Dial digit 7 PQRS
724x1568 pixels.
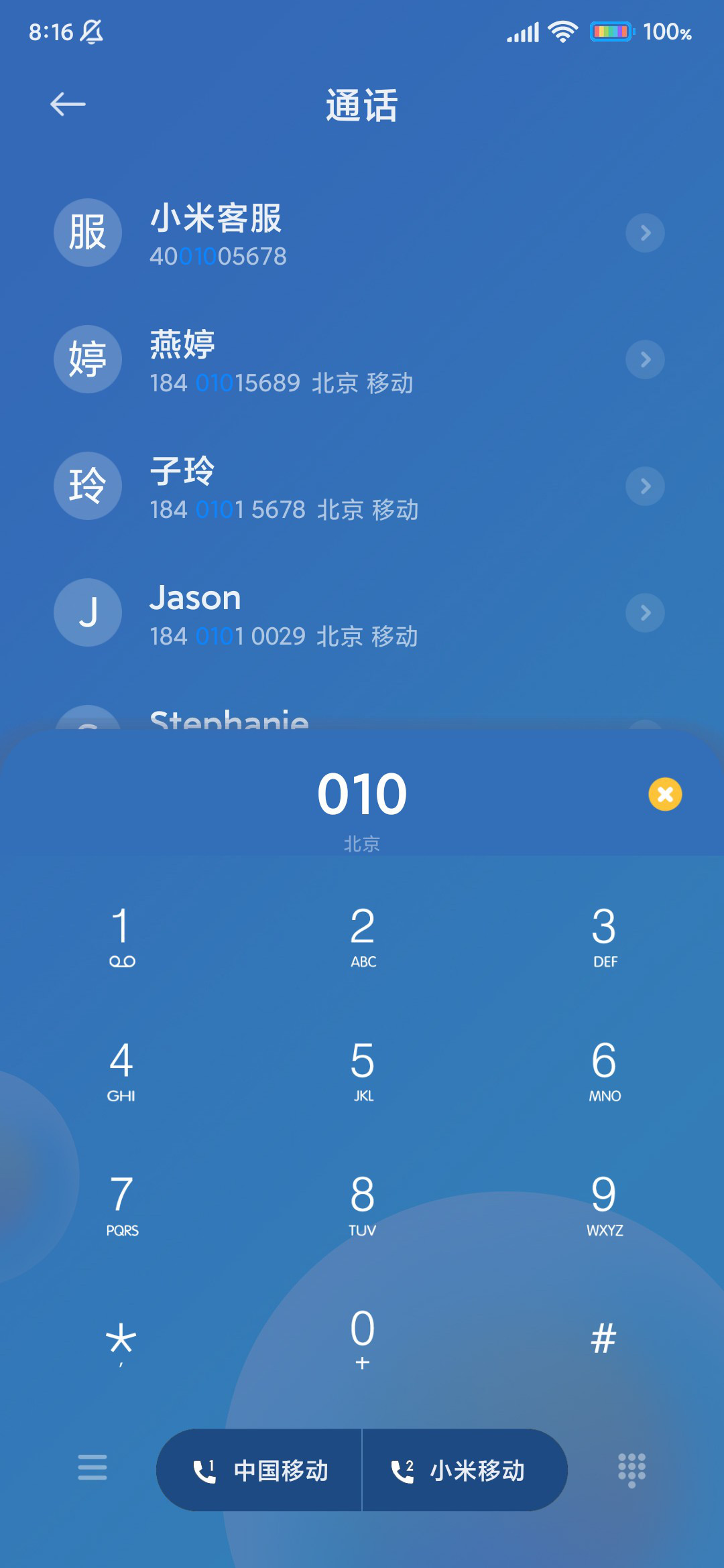pos(121,1204)
